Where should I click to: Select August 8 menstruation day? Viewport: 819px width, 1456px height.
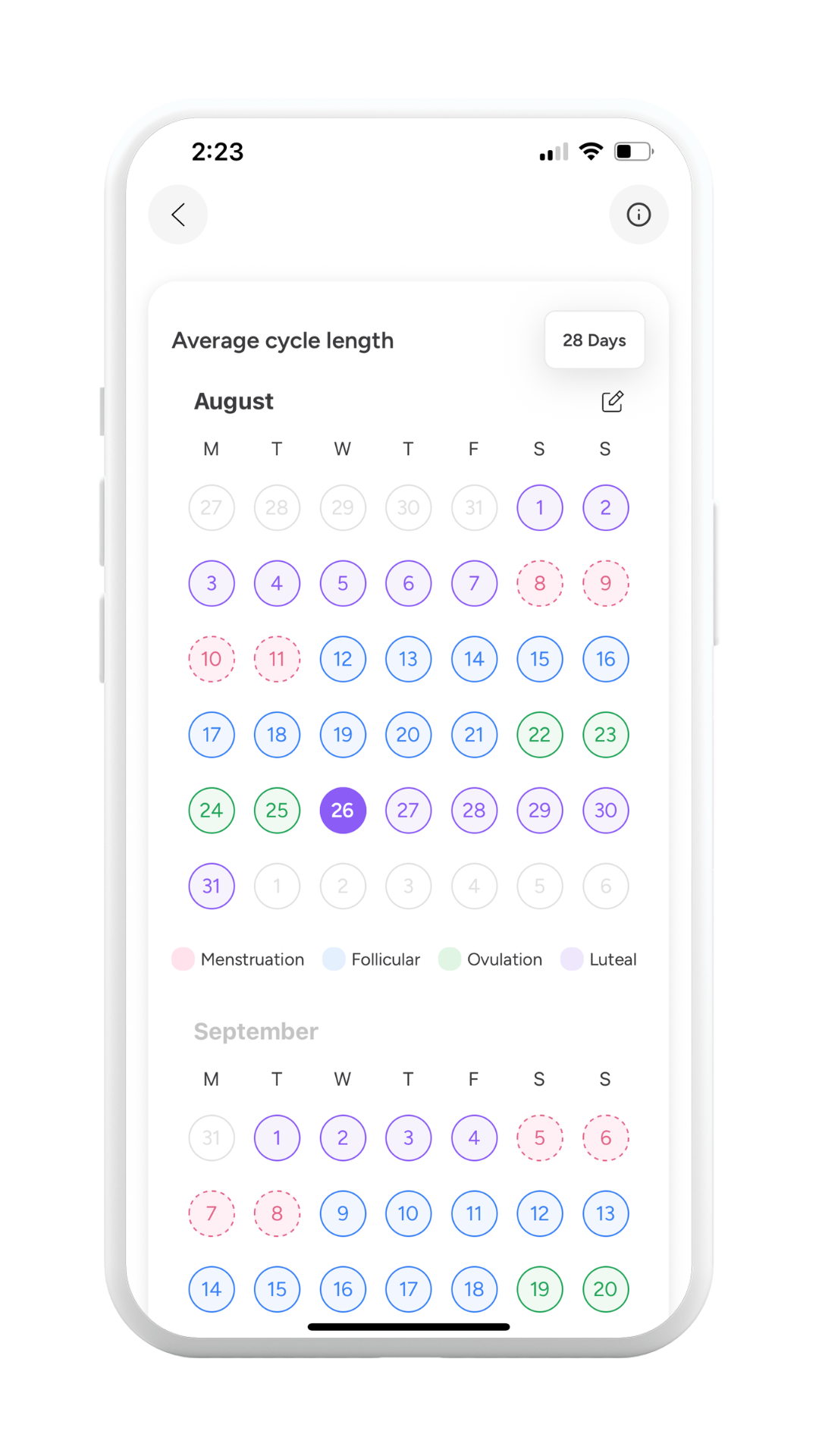540,583
